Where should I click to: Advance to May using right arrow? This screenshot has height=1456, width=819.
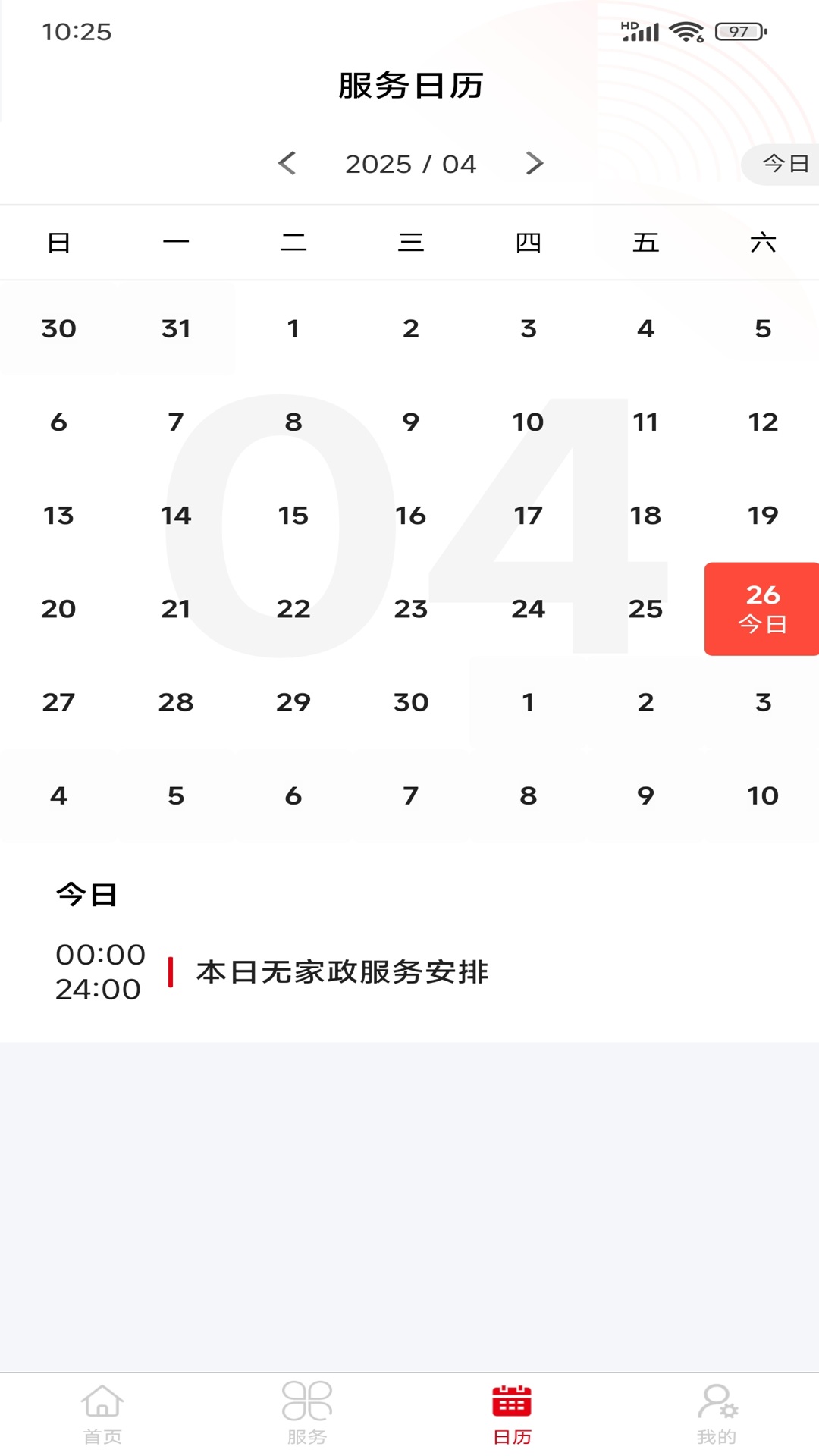pyautogui.click(x=534, y=163)
